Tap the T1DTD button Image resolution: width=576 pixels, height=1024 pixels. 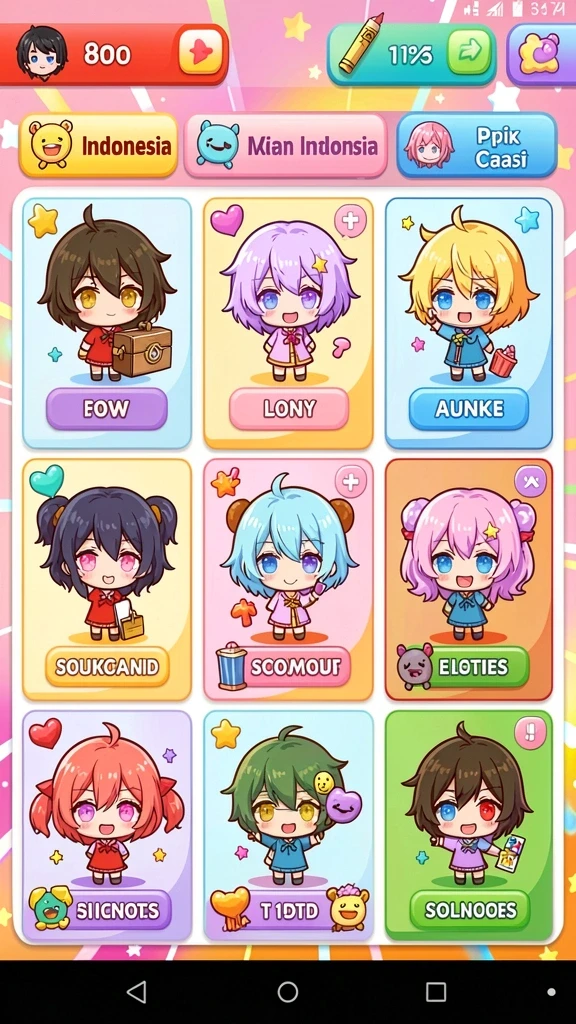pyautogui.click(x=289, y=910)
